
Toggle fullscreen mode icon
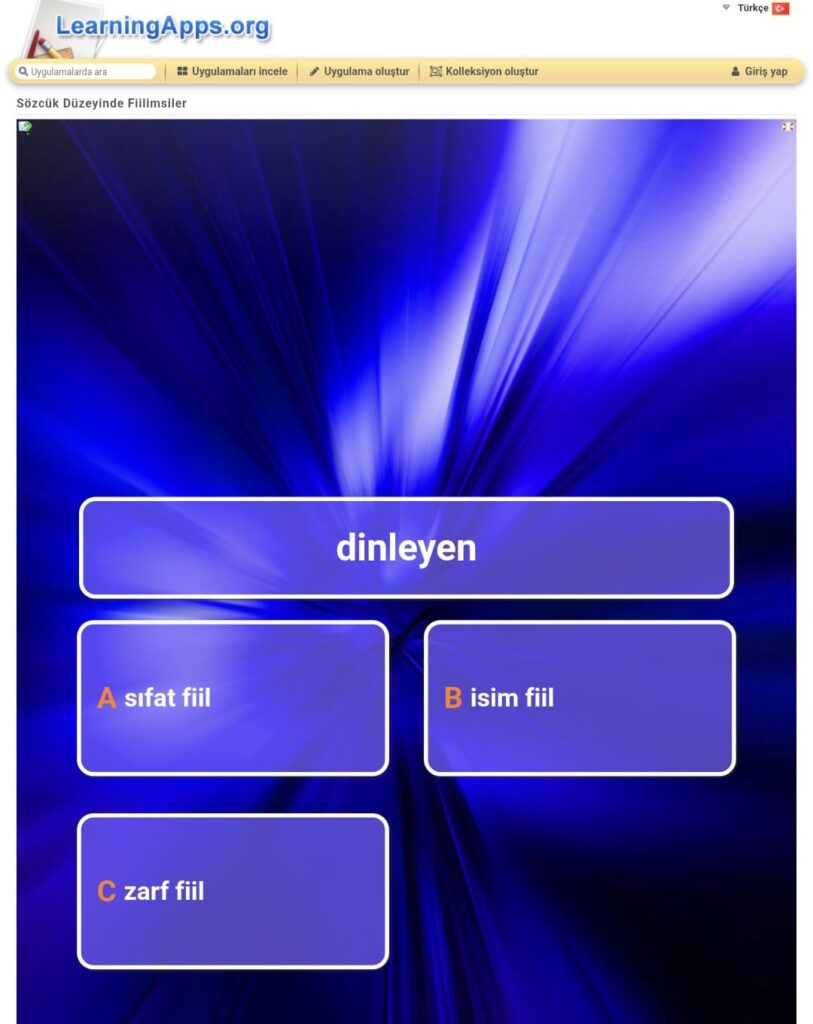tap(788, 127)
